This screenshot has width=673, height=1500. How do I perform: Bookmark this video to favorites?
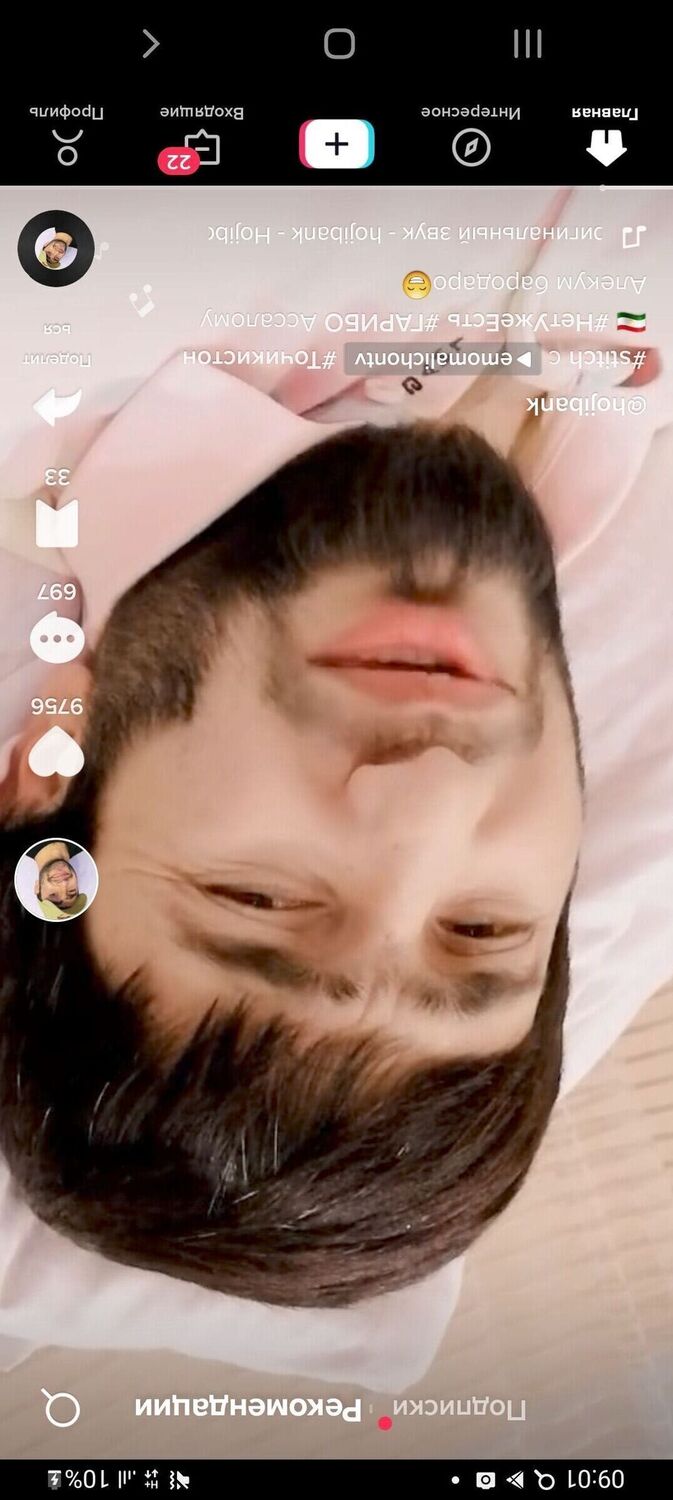56,523
